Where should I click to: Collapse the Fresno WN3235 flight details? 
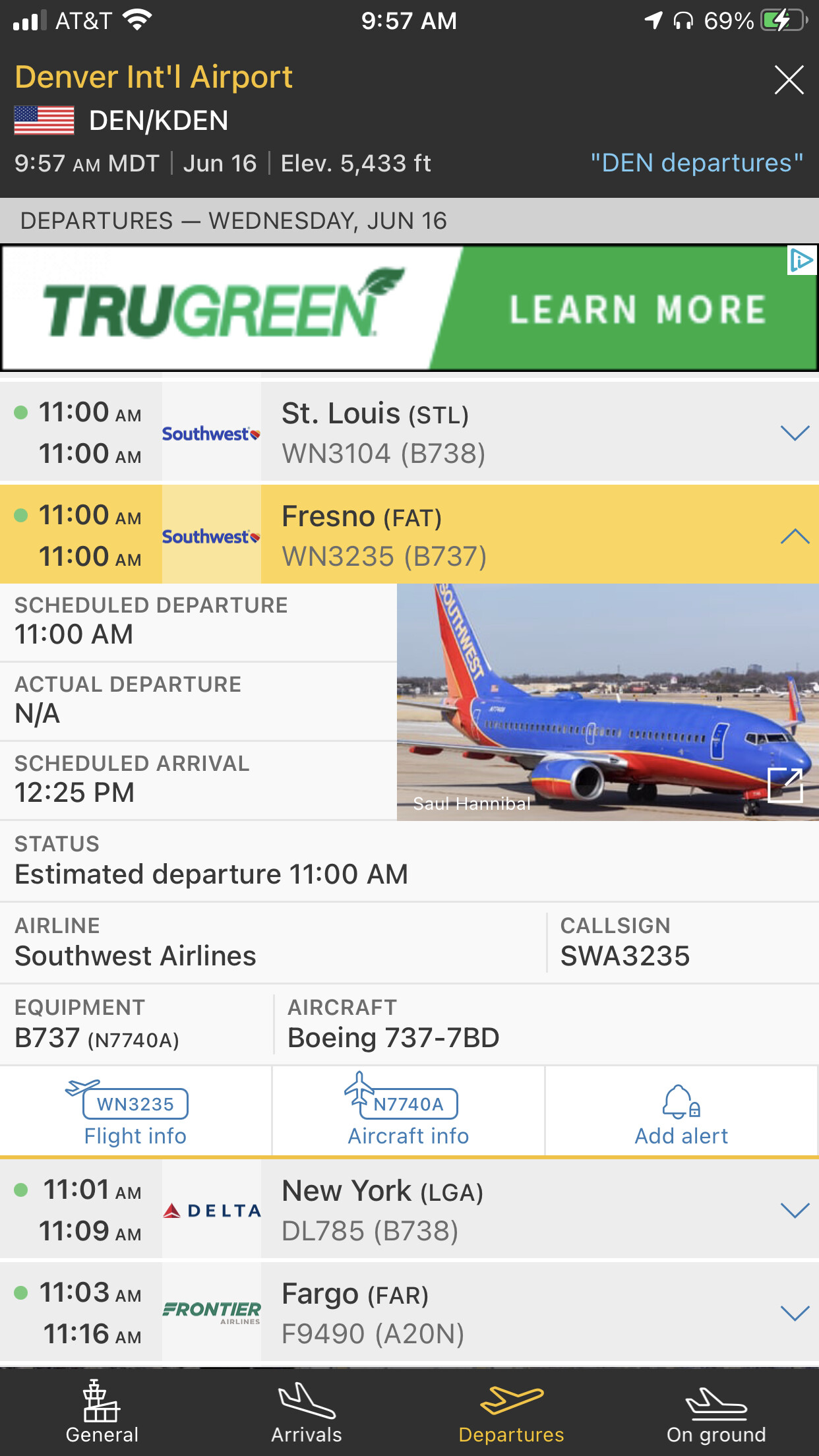tap(794, 535)
